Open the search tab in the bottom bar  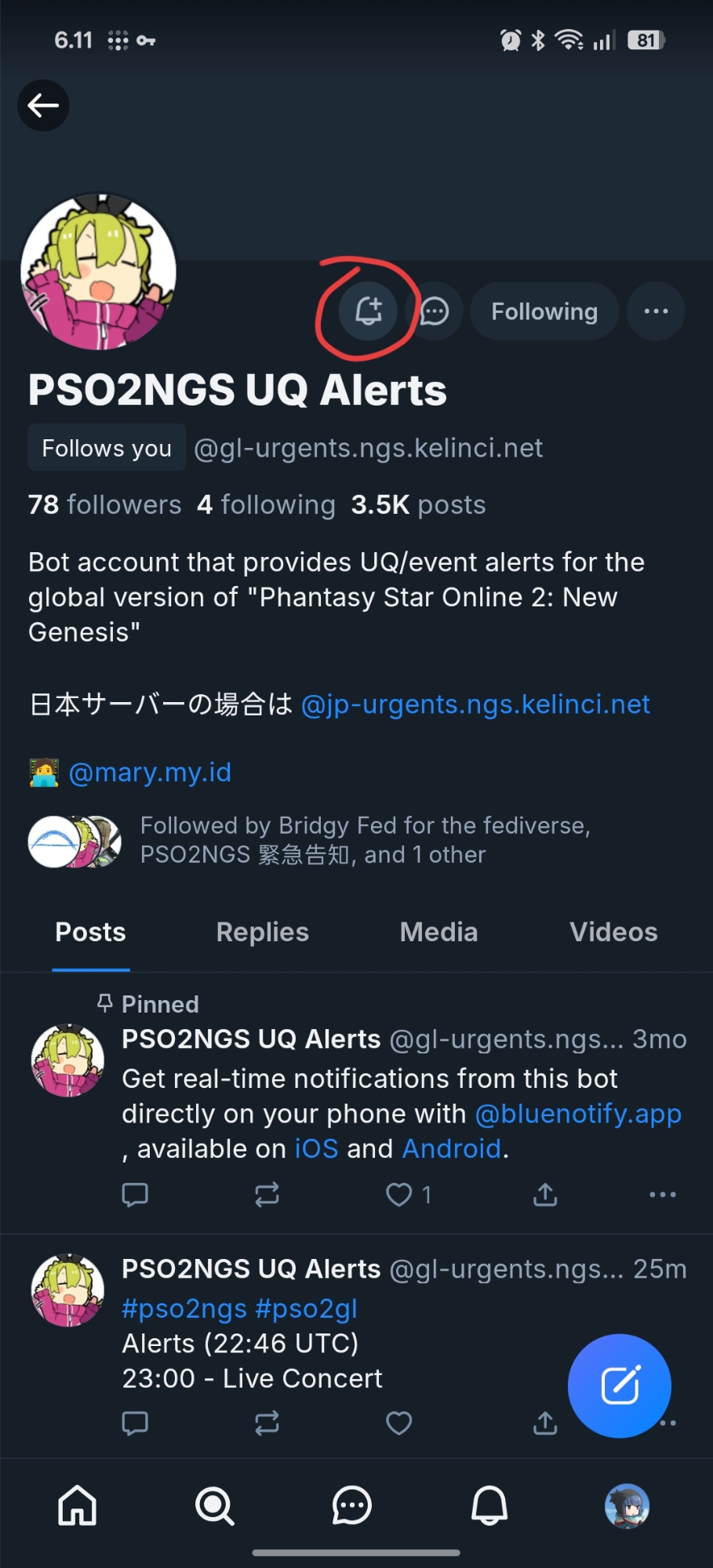click(214, 1506)
